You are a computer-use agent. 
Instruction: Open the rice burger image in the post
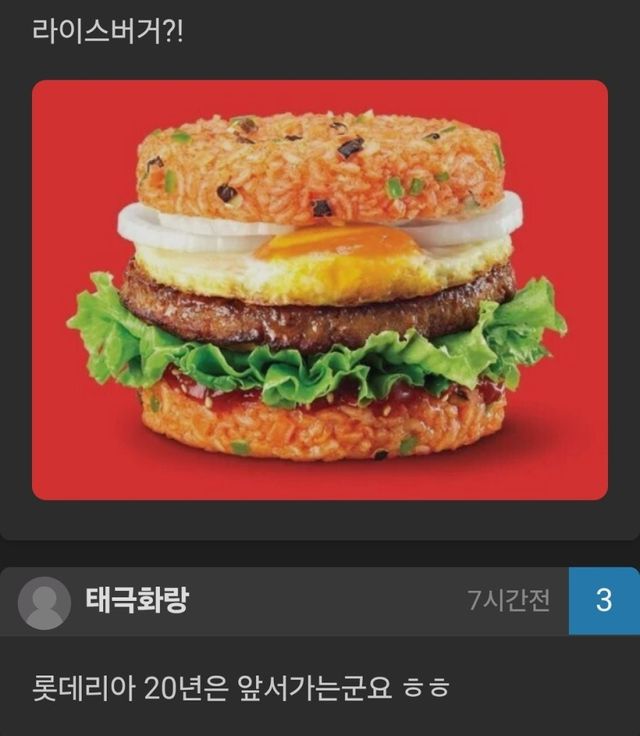(x=320, y=290)
